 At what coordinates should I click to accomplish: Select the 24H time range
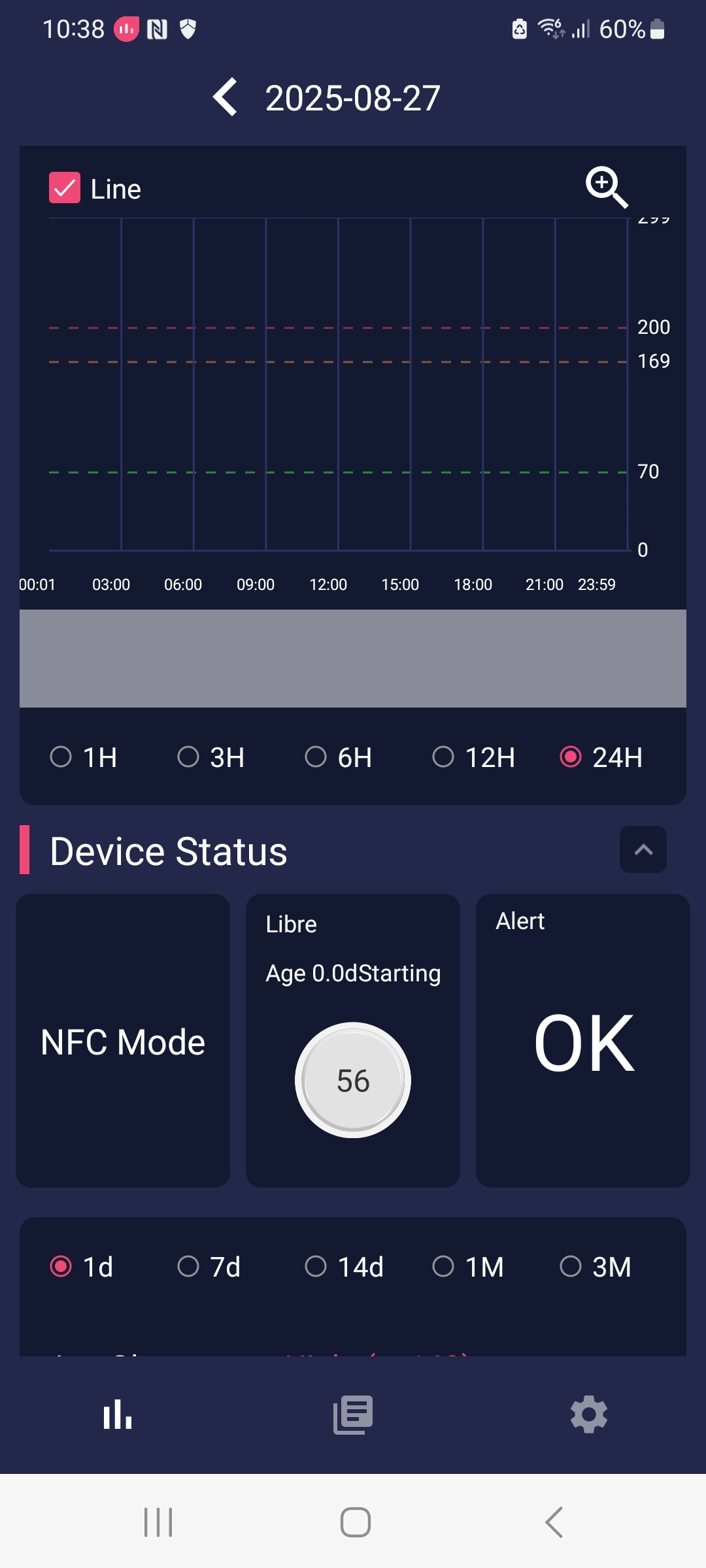(x=601, y=757)
